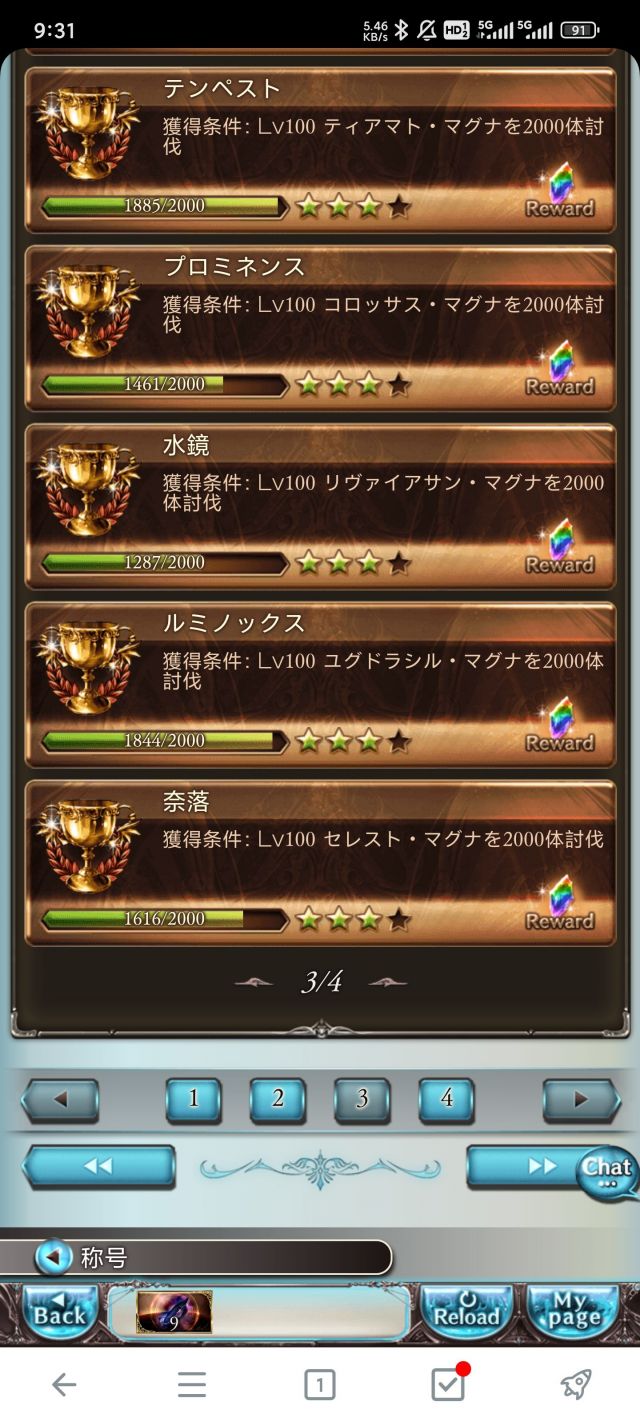Open browser tabs switcher

coord(319,1385)
